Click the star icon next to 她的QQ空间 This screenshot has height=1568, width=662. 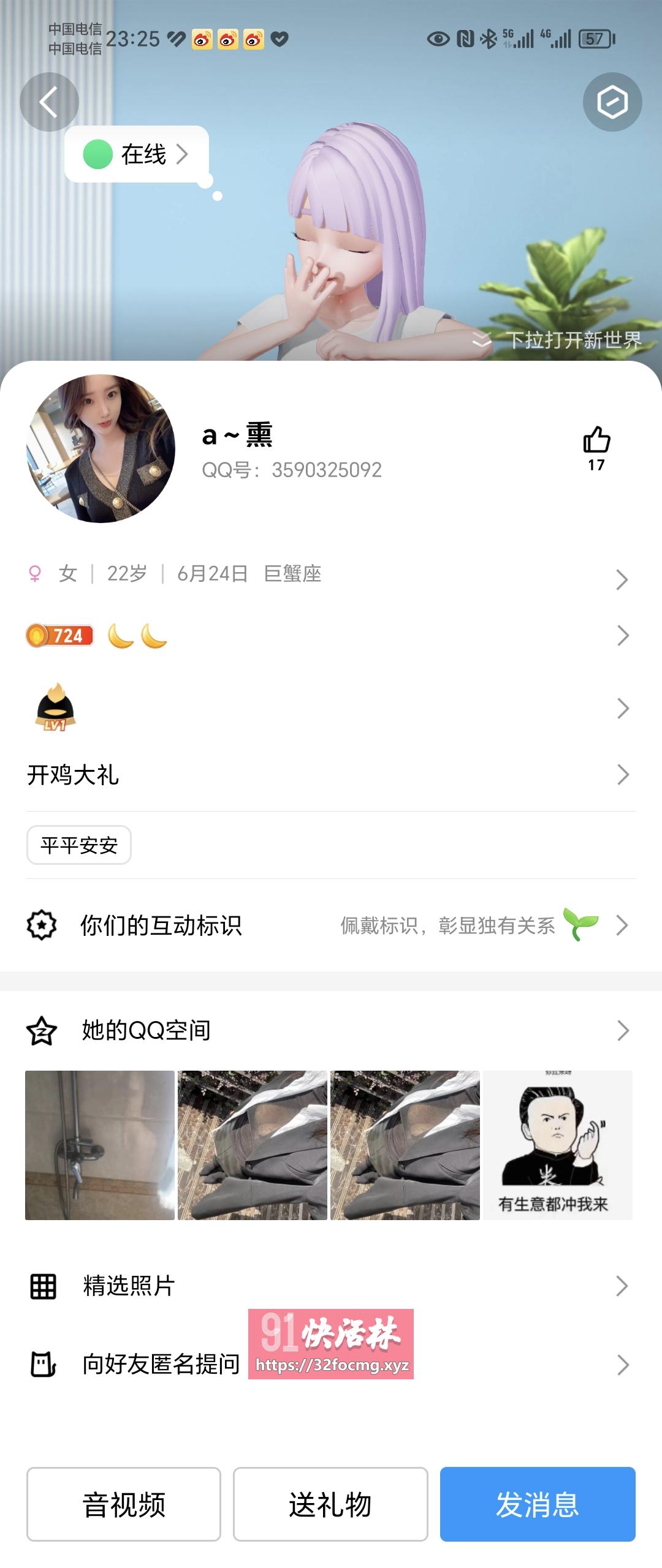coord(40,1030)
